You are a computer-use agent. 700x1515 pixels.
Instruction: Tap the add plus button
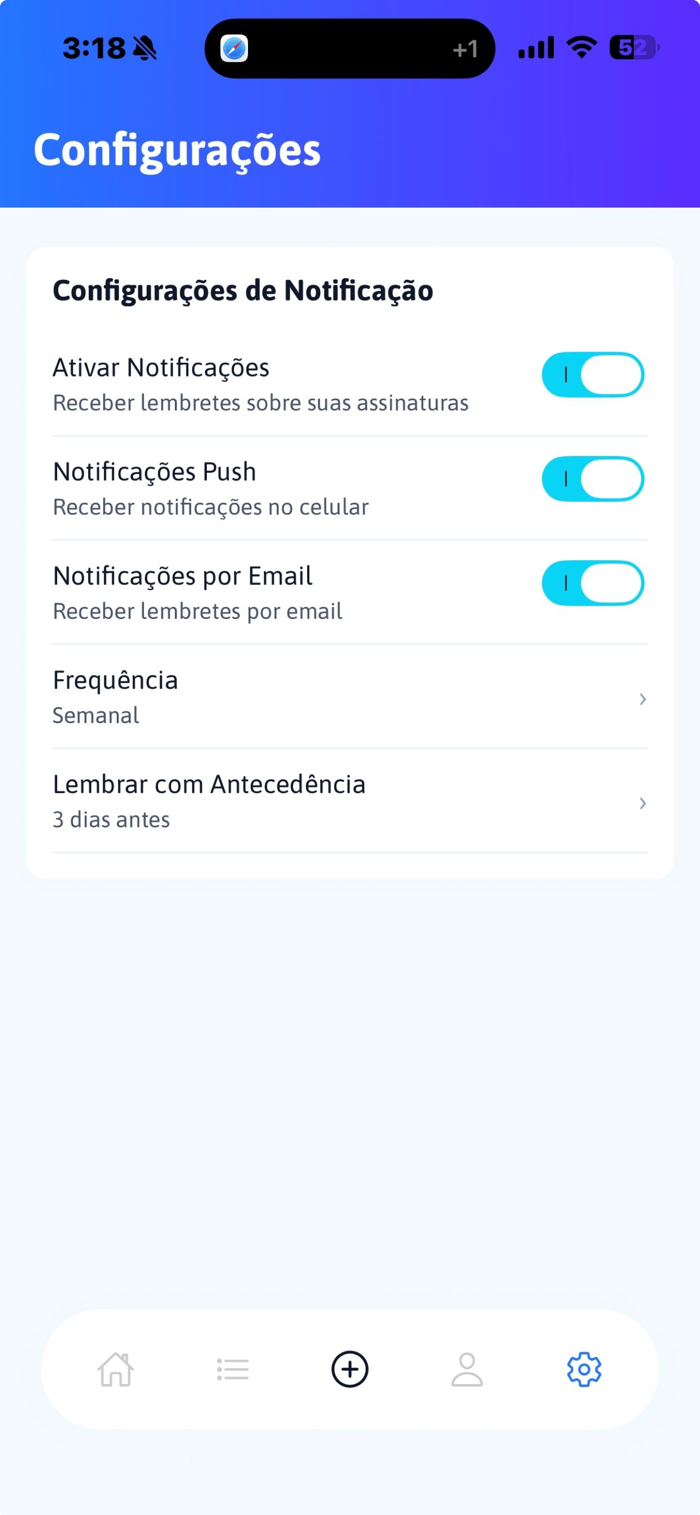(350, 1369)
